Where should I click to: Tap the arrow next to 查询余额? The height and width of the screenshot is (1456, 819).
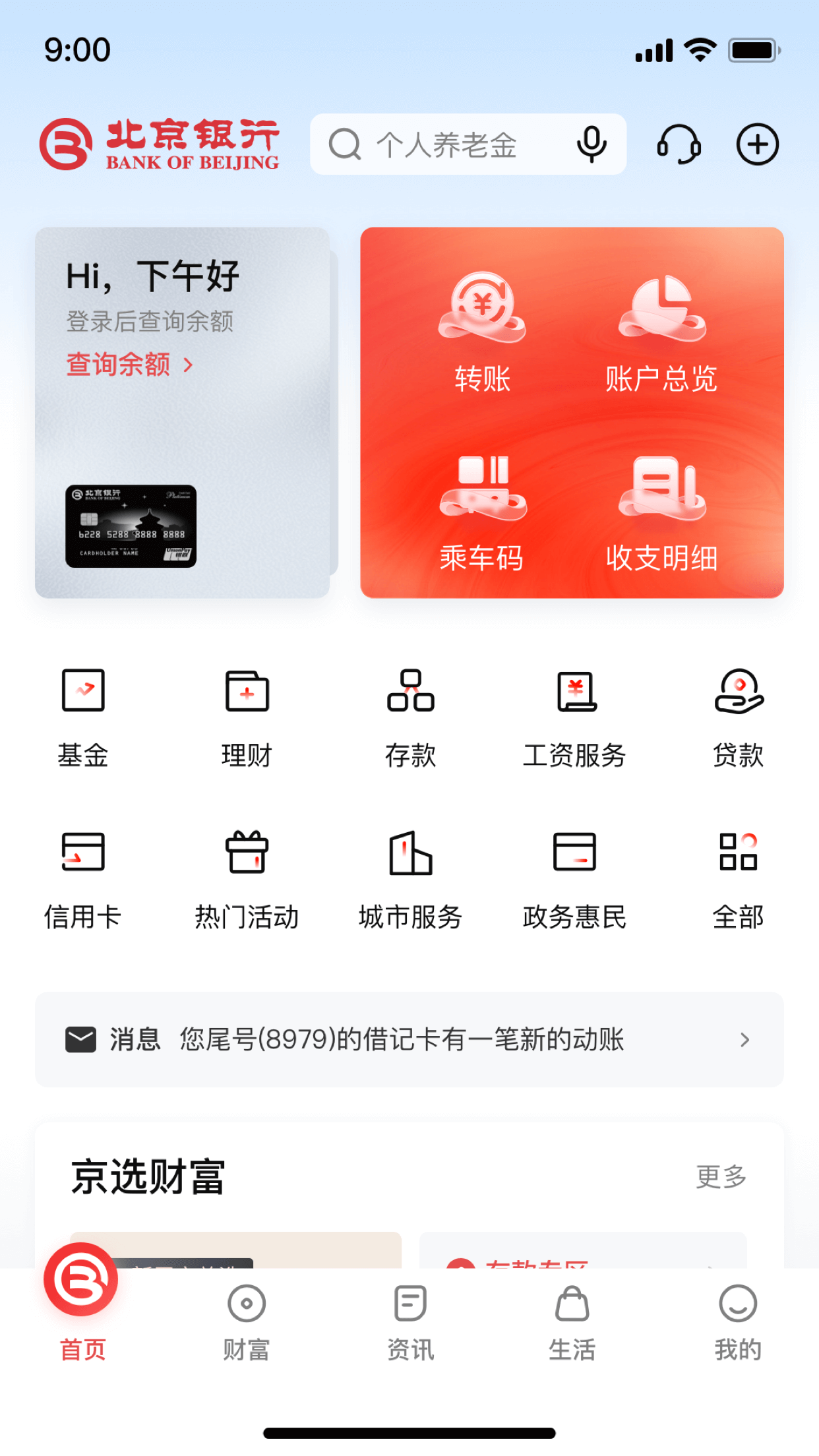tap(187, 365)
